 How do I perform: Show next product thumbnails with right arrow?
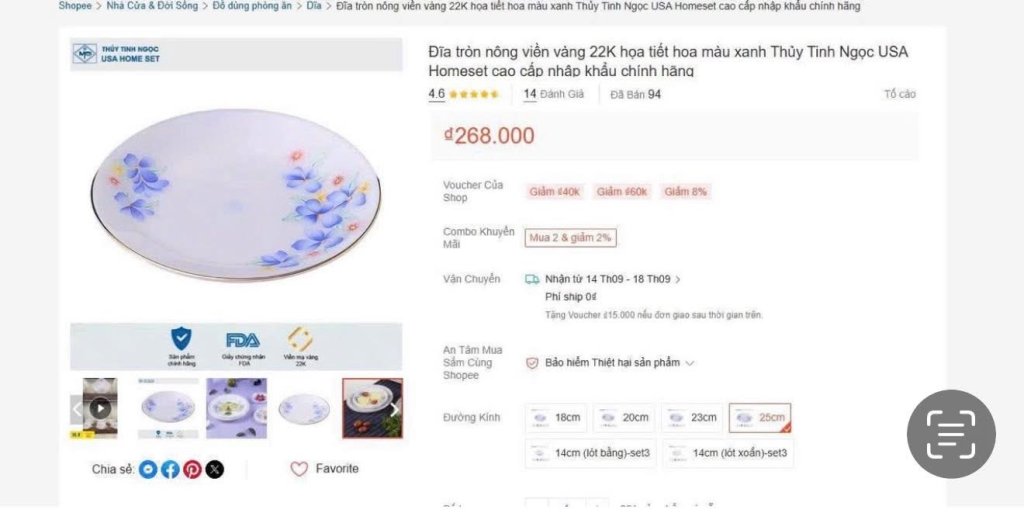tap(394, 409)
